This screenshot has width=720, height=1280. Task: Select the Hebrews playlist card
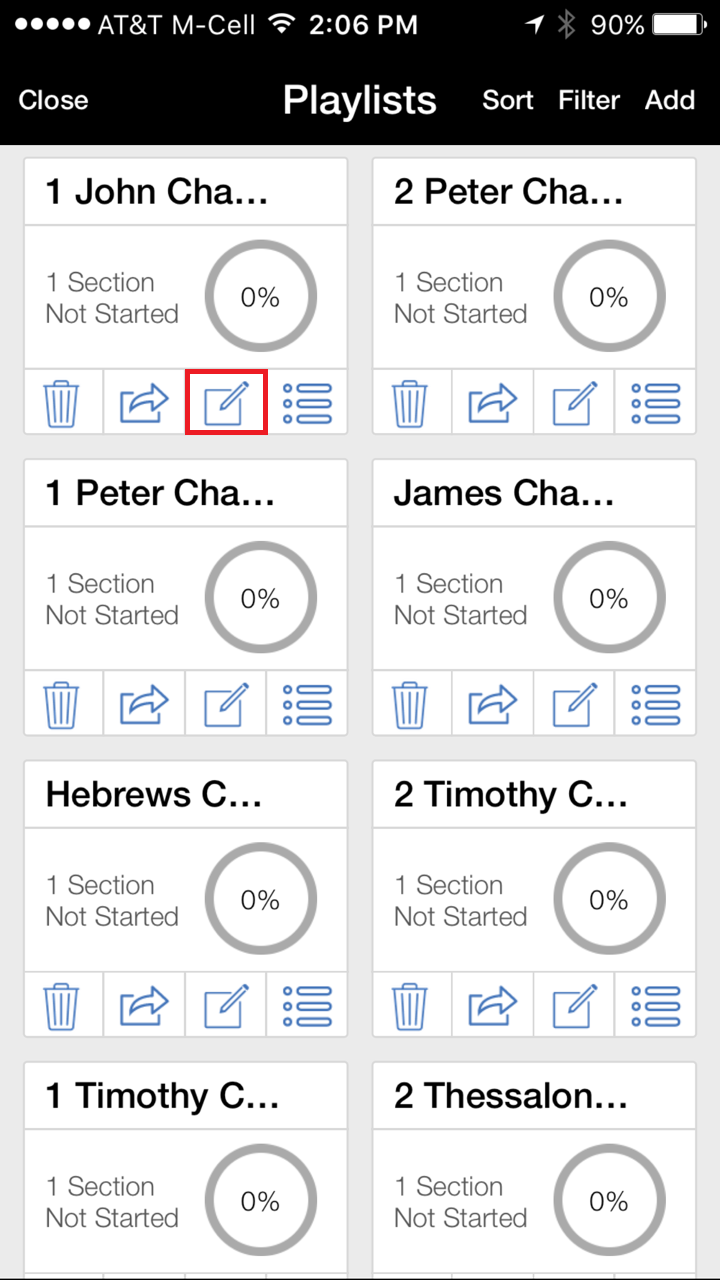coord(186,866)
